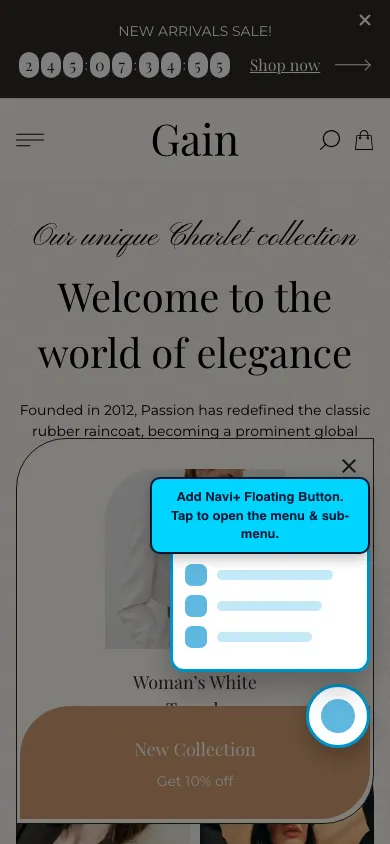Image resolution: width=390 pixels, height=844 pixels.
Task: Open the shopping bag cart
Action: pyautogui.click(x=364, y=140)
